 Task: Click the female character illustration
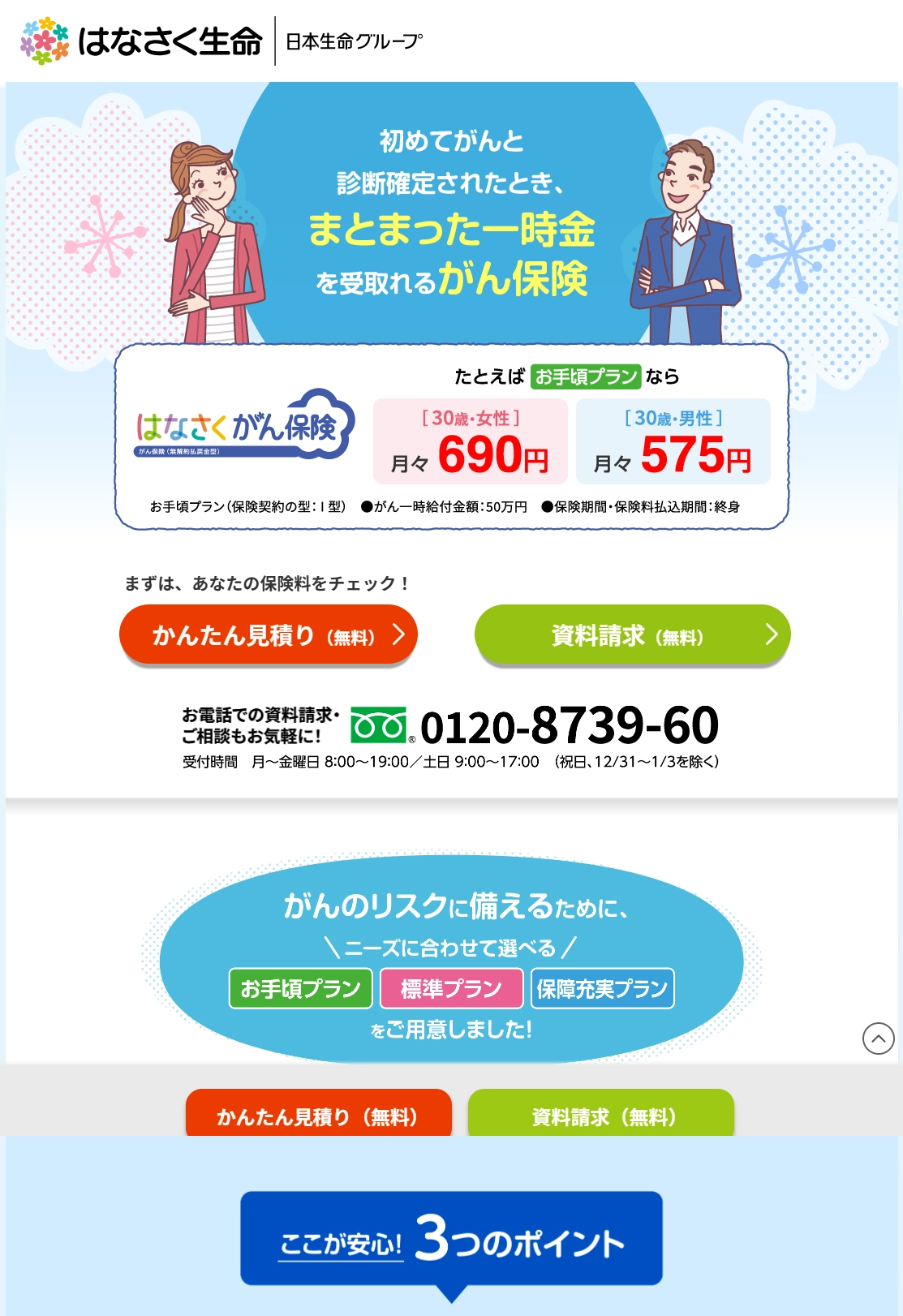click(x=213, y=235)
